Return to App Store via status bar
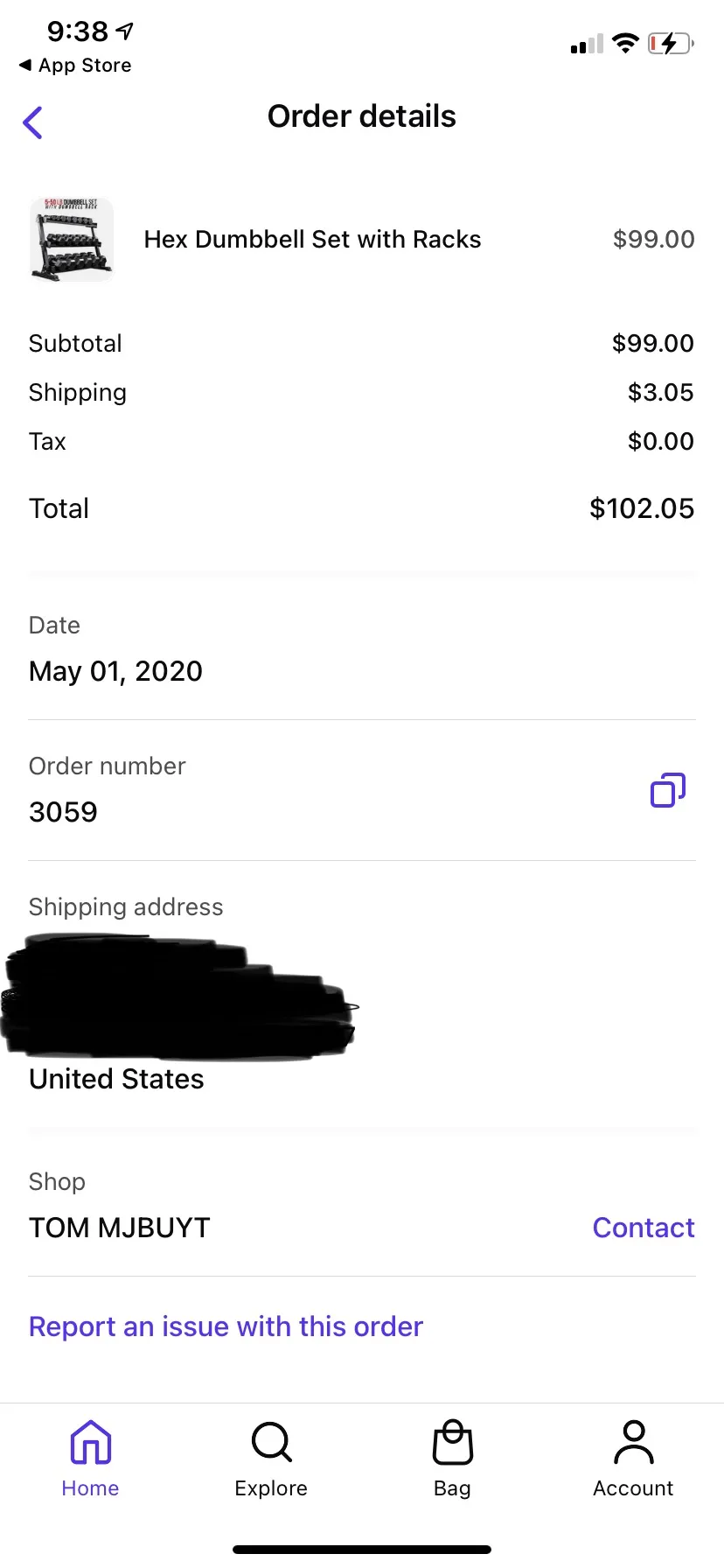724x1568 pixels. click(75, 66)
